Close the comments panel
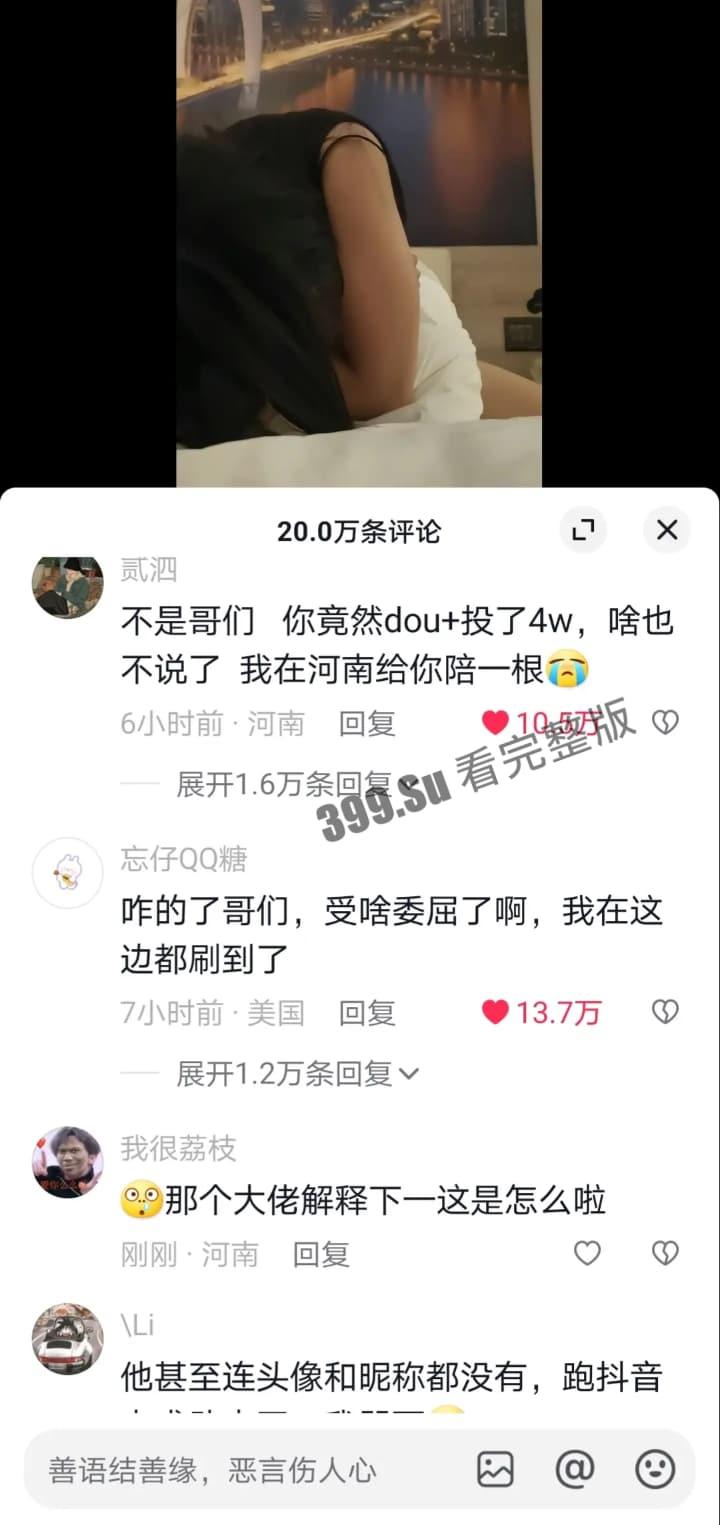Image resolution: width=720 pixels, height=1525 pixels. tap(667, 531)
